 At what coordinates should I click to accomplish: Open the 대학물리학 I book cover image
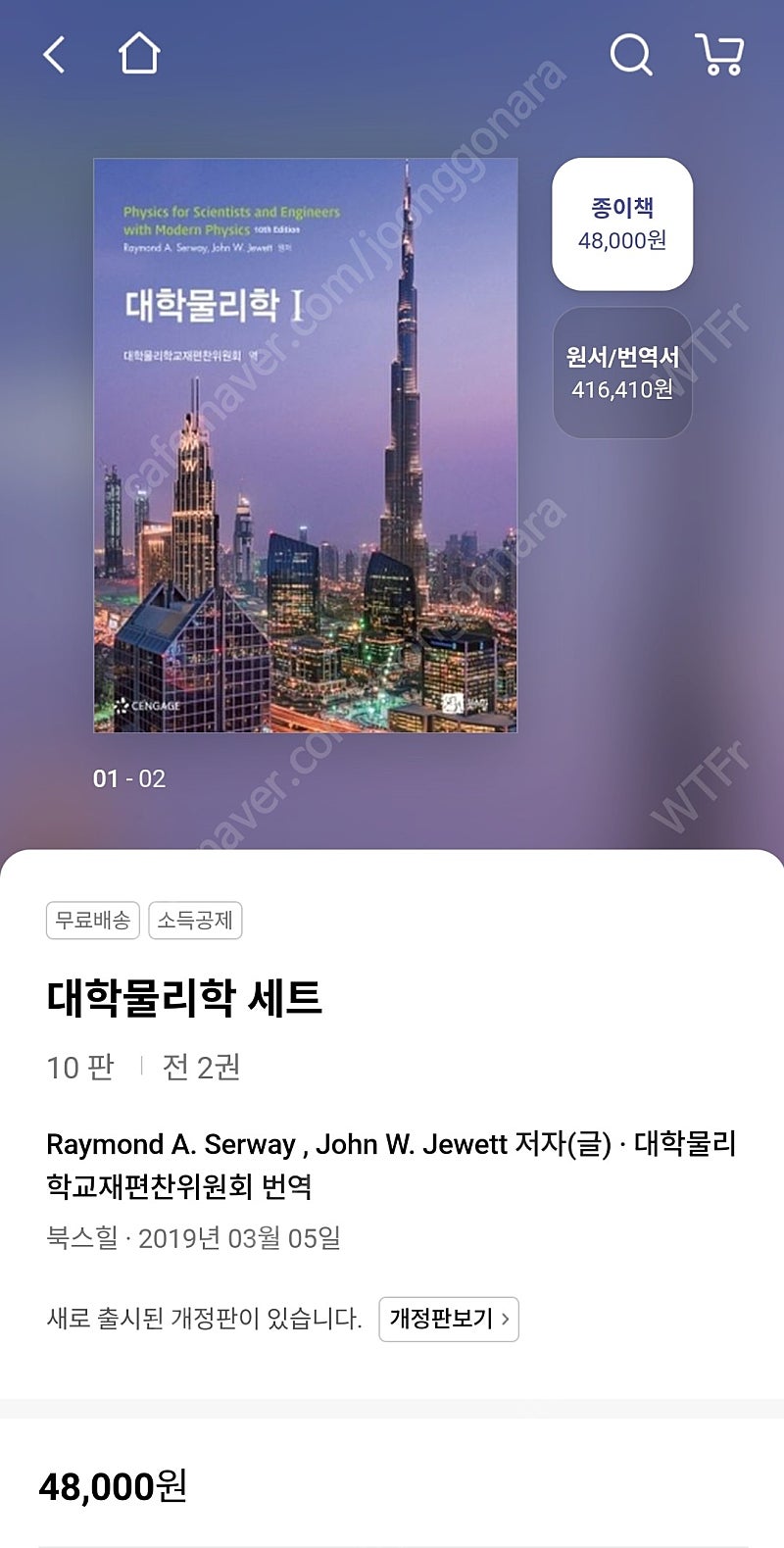click(305, 445)
